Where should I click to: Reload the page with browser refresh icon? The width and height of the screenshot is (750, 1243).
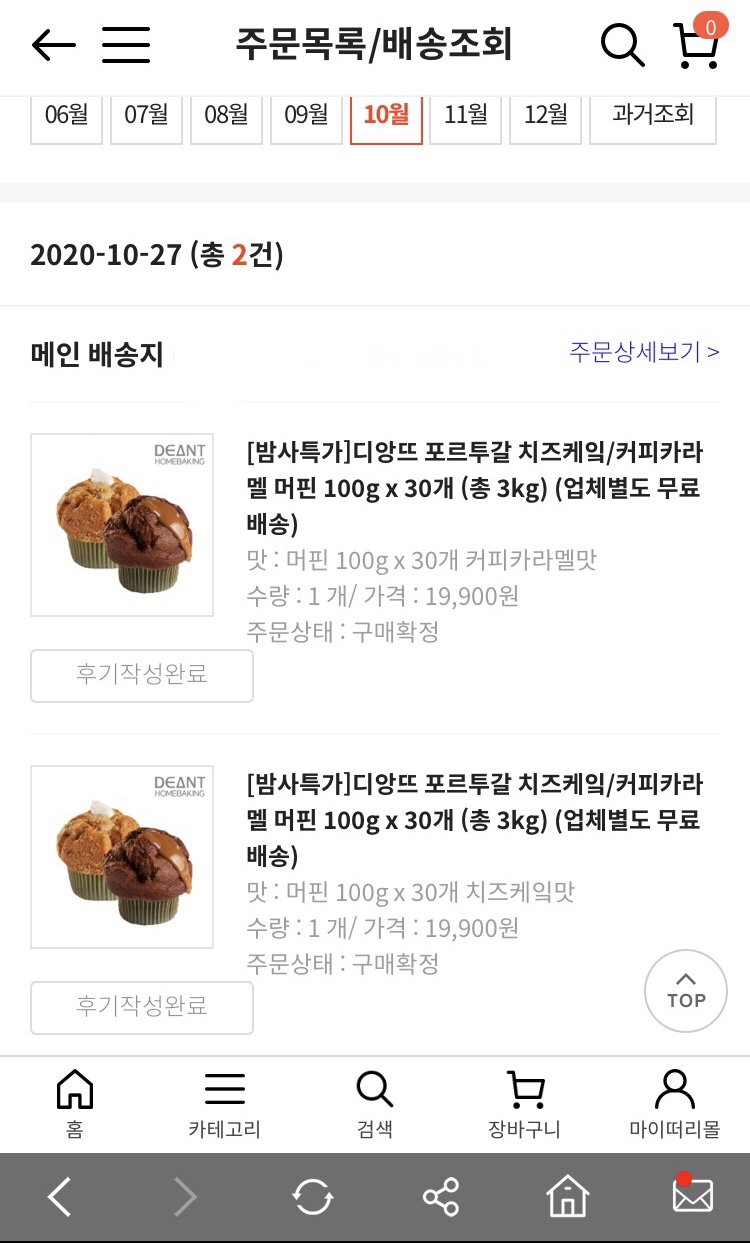pos(312,1197)
